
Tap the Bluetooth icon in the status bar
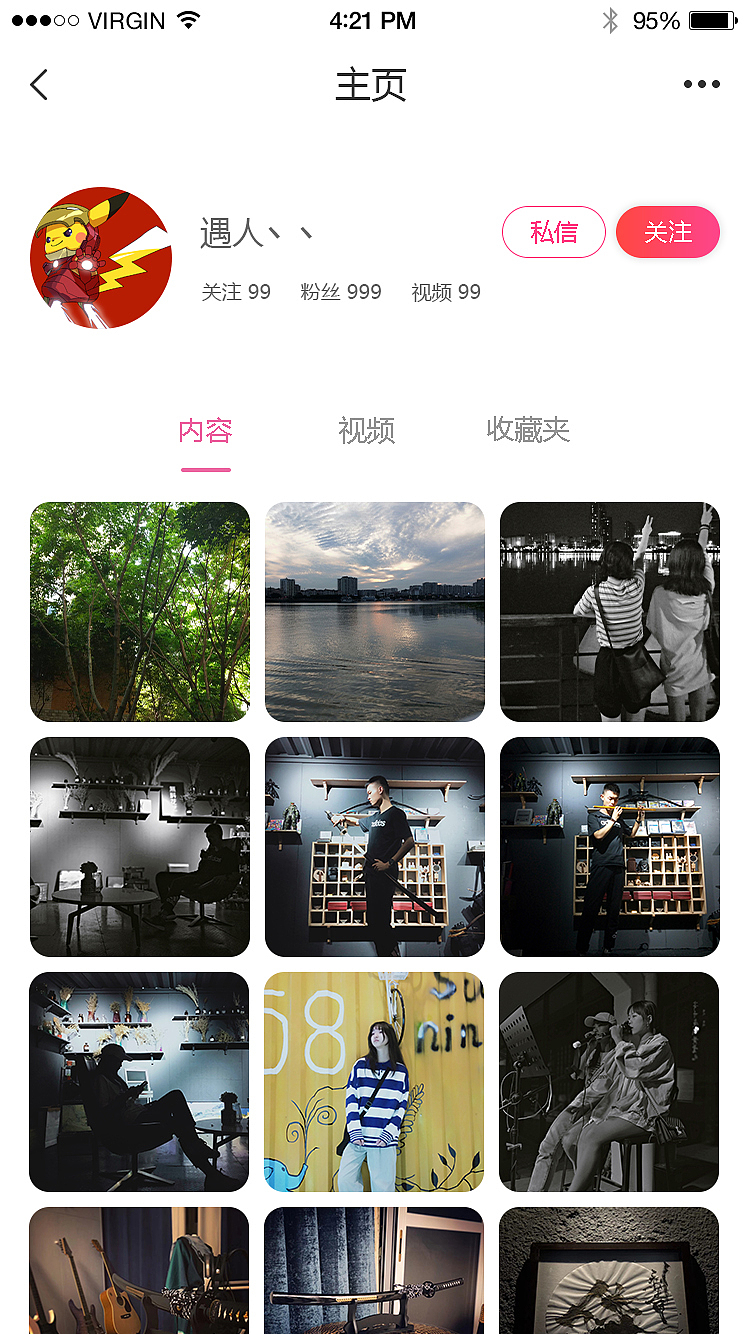(611, 19)
